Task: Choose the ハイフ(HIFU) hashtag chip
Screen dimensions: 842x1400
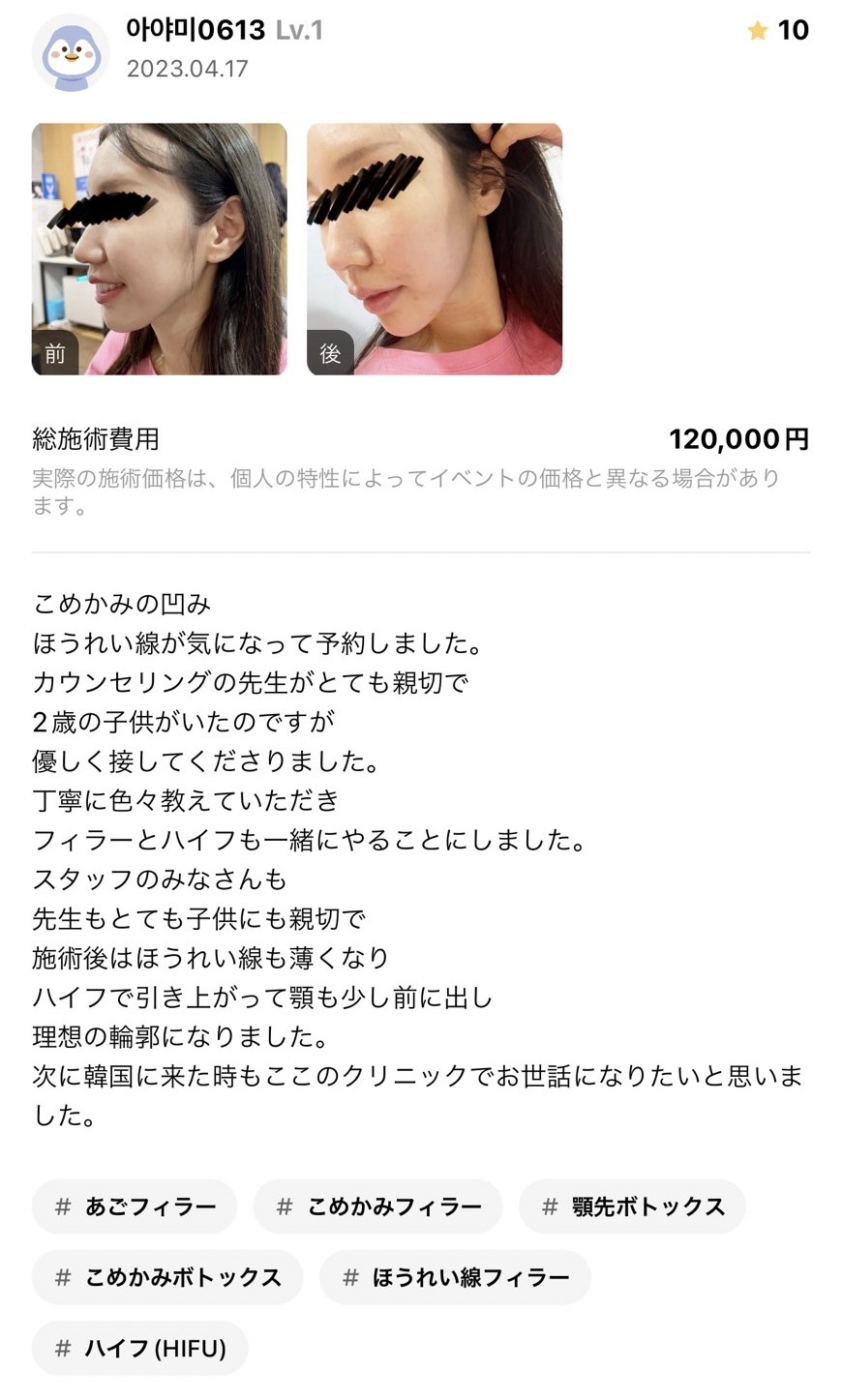Action: pyautogui.click(x=140, y=1348)
